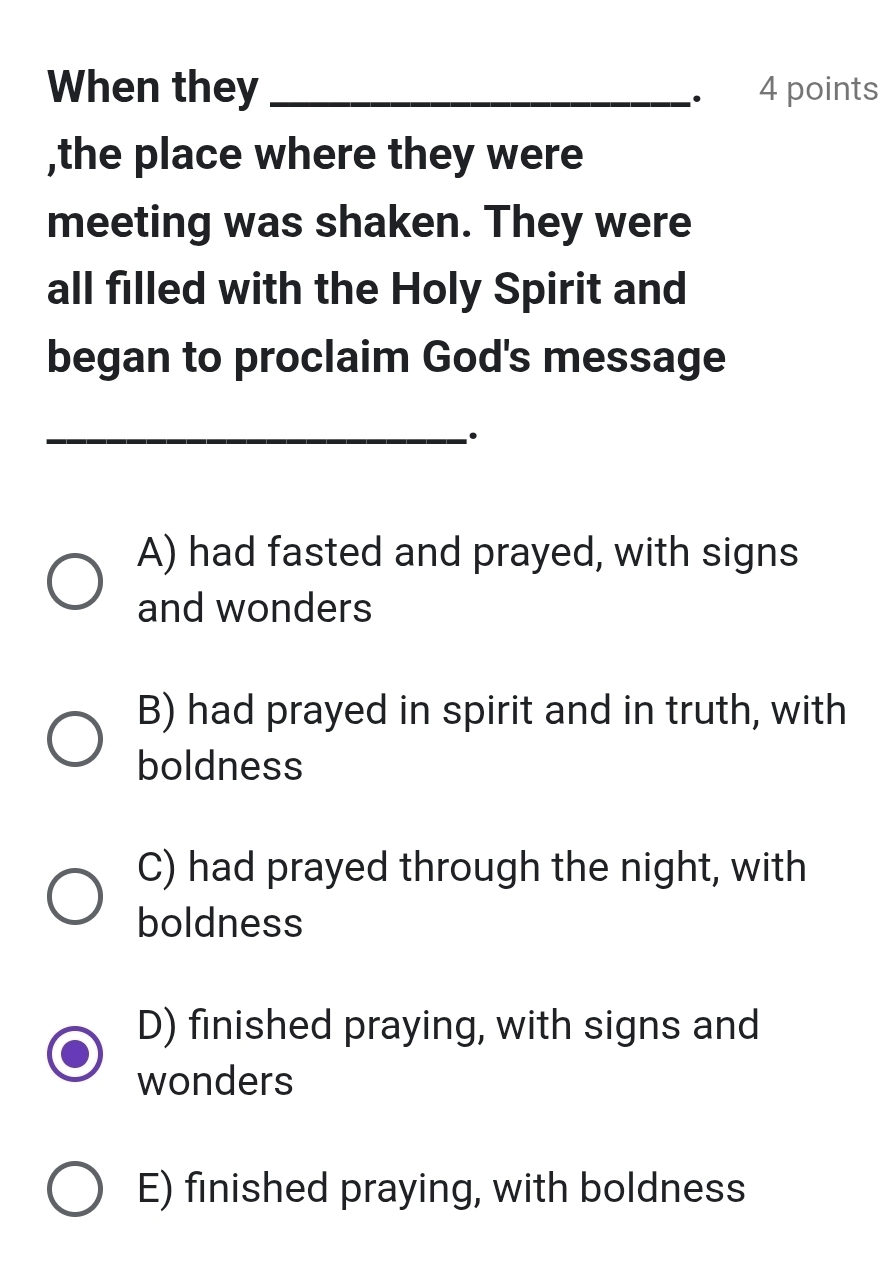Select radio button for option E
894x1262 pixels.
pyautogui.click(x=74, y=1188)
